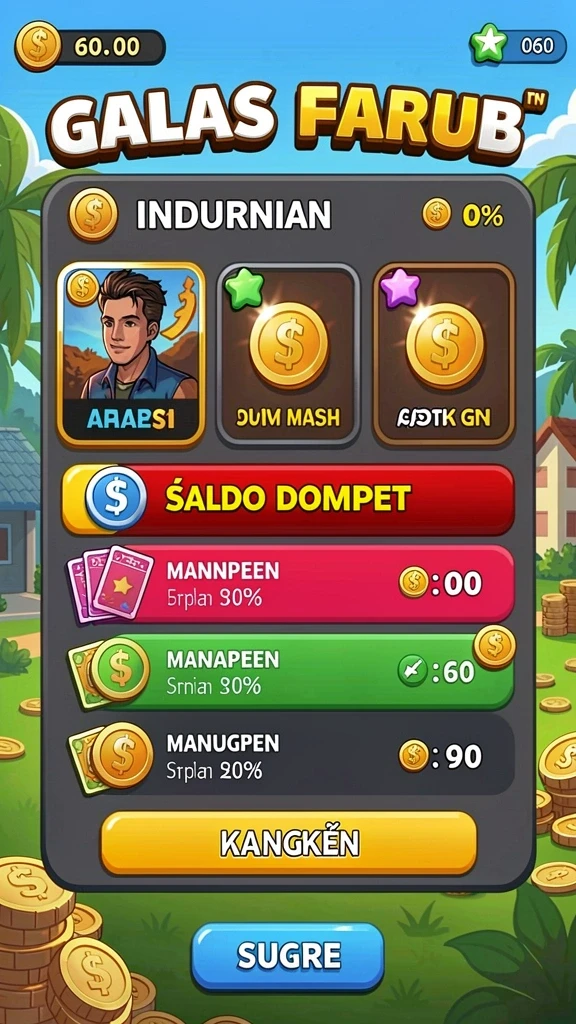Open the red SALDO DOMPET banner
This screenshot has width=576, height=1024.
(x=288, y=500)
